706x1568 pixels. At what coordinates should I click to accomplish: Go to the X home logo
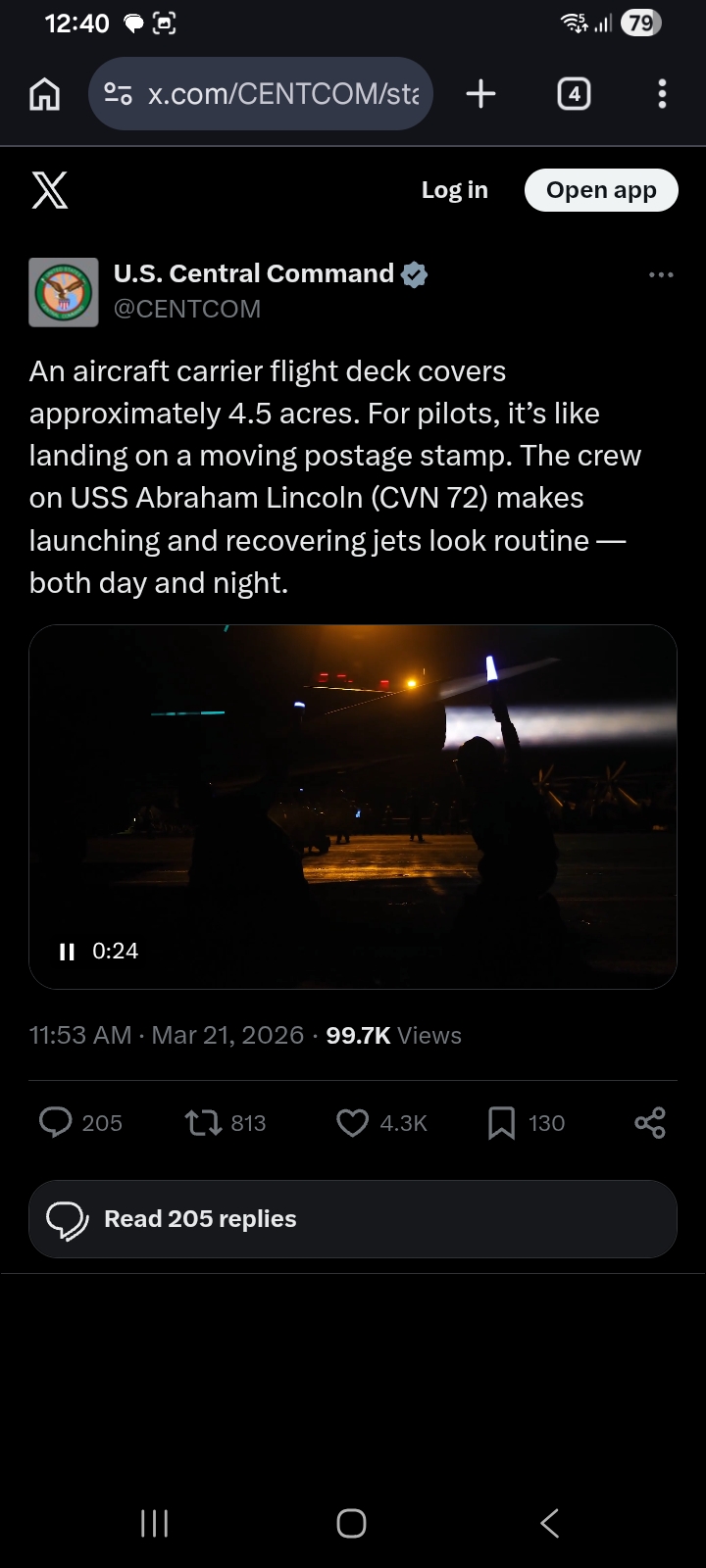(50, 190)
